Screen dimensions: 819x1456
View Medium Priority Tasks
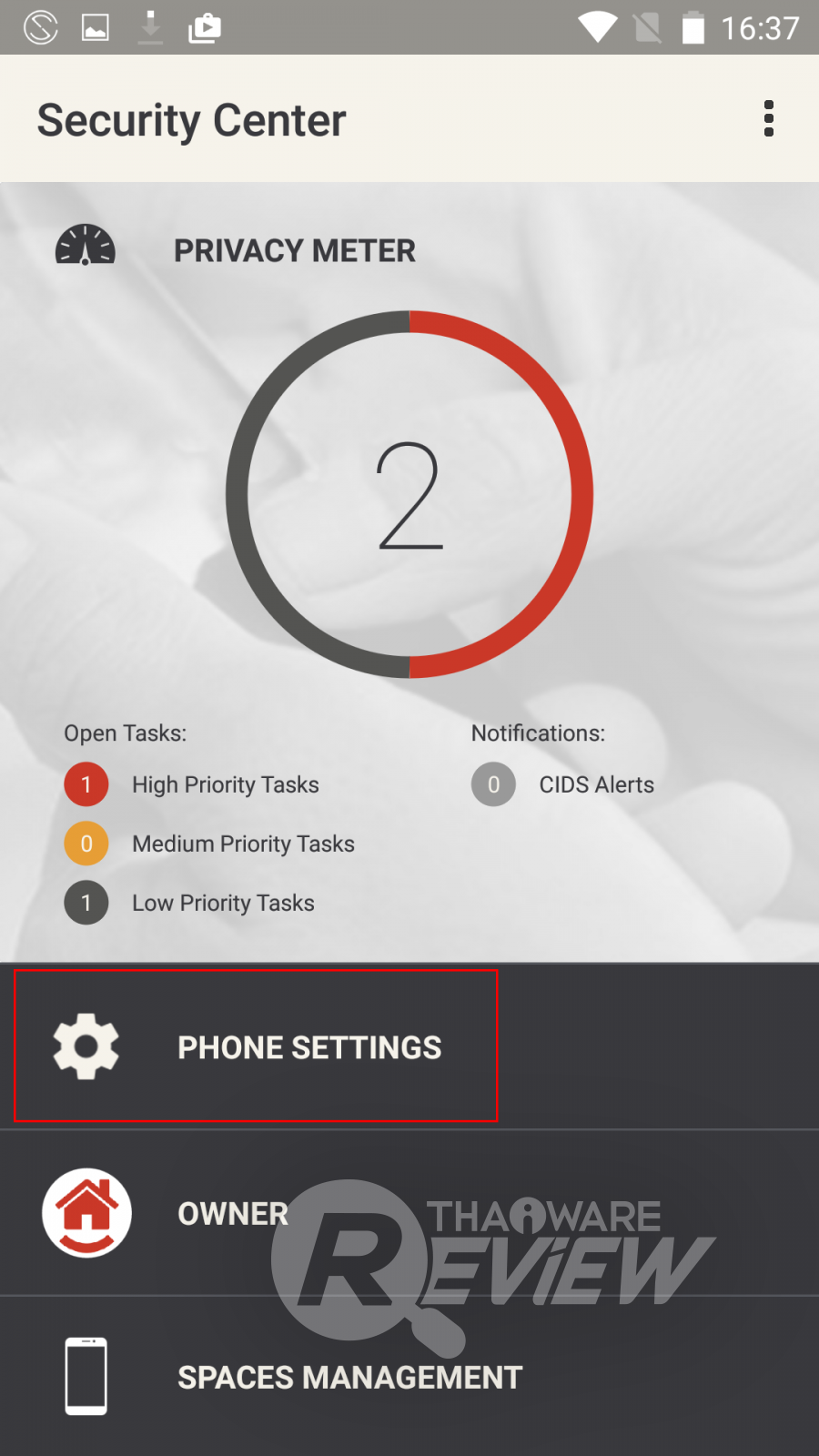[x=242, y=844]
